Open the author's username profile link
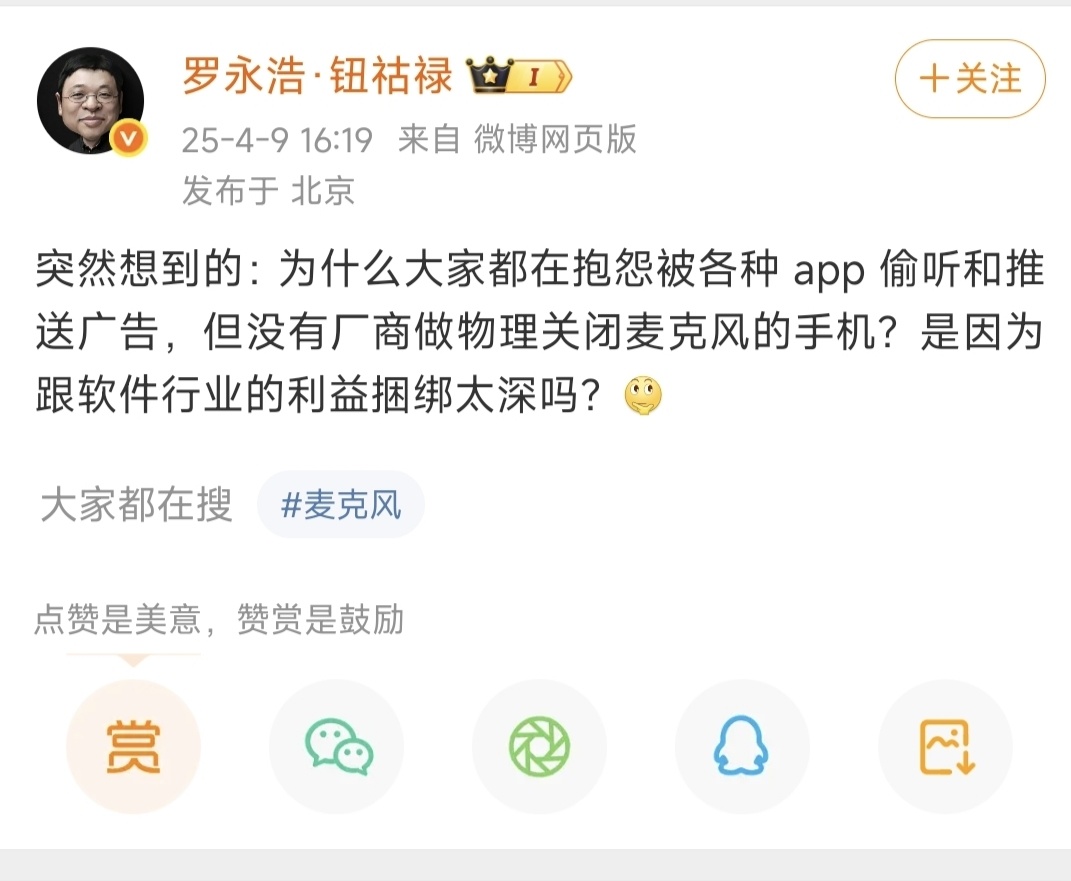The height and width of the screenshot is (881, 1071). pyautogui.click(x=318, y=75)
